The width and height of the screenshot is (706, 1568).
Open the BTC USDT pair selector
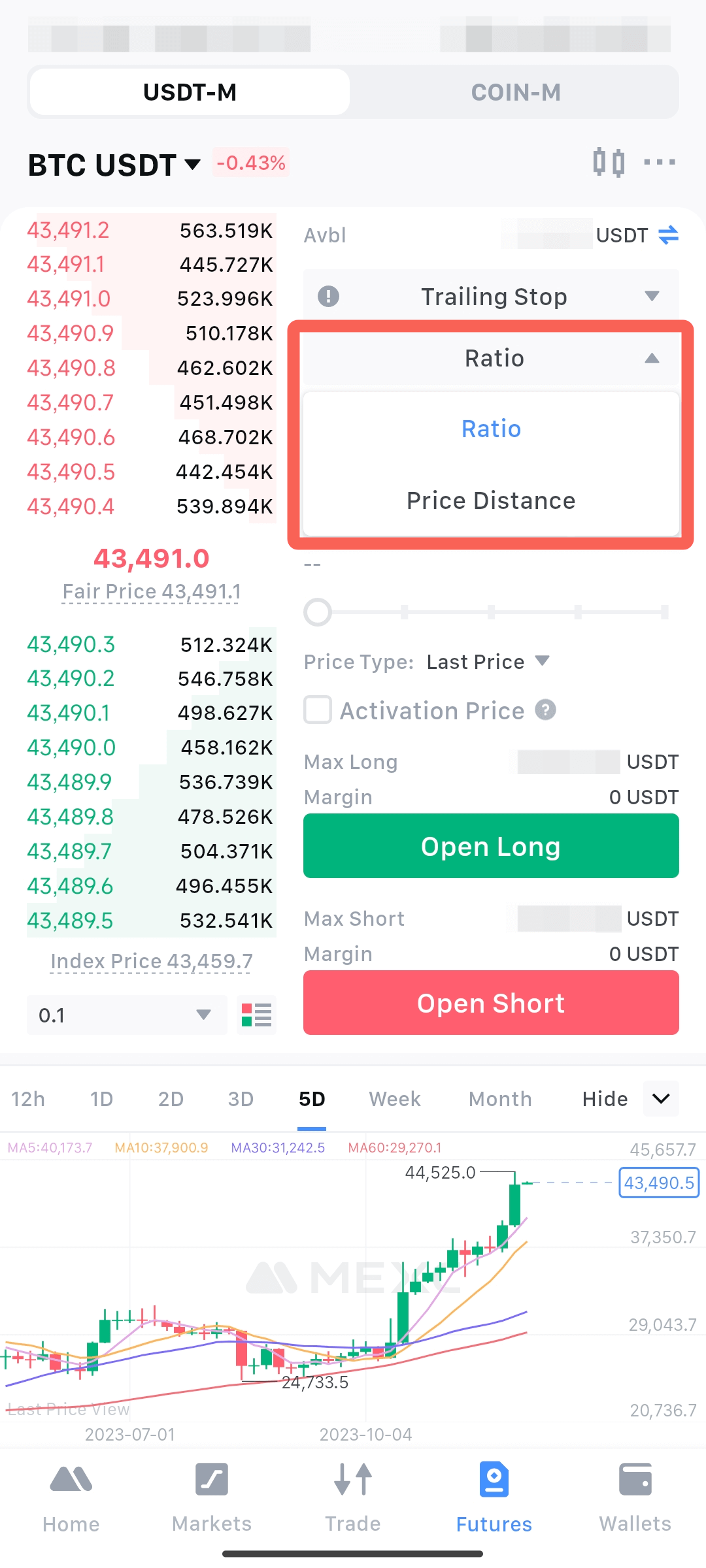click(114, 165)
